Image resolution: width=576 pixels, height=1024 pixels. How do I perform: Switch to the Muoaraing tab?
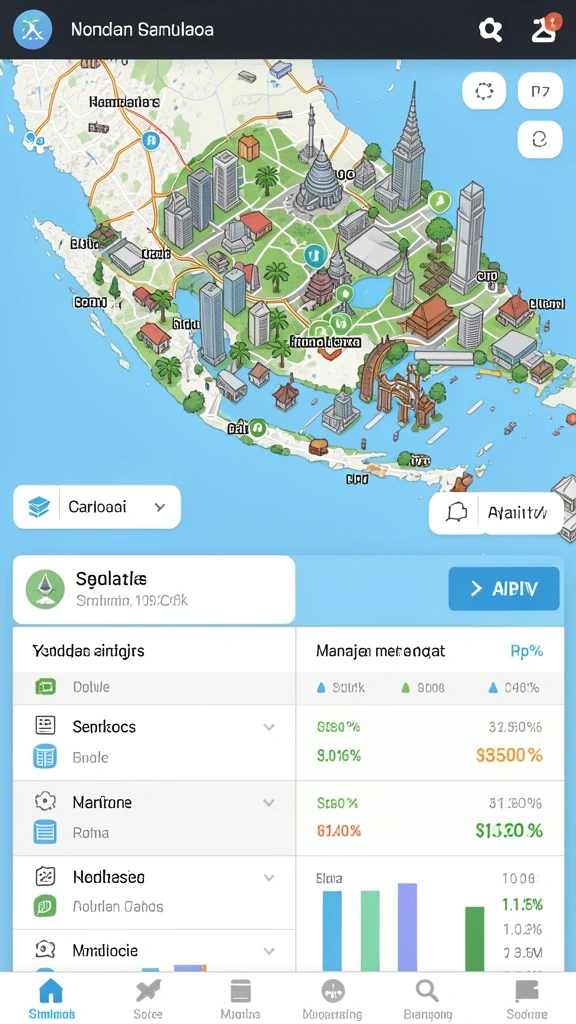tap(333, 999)
